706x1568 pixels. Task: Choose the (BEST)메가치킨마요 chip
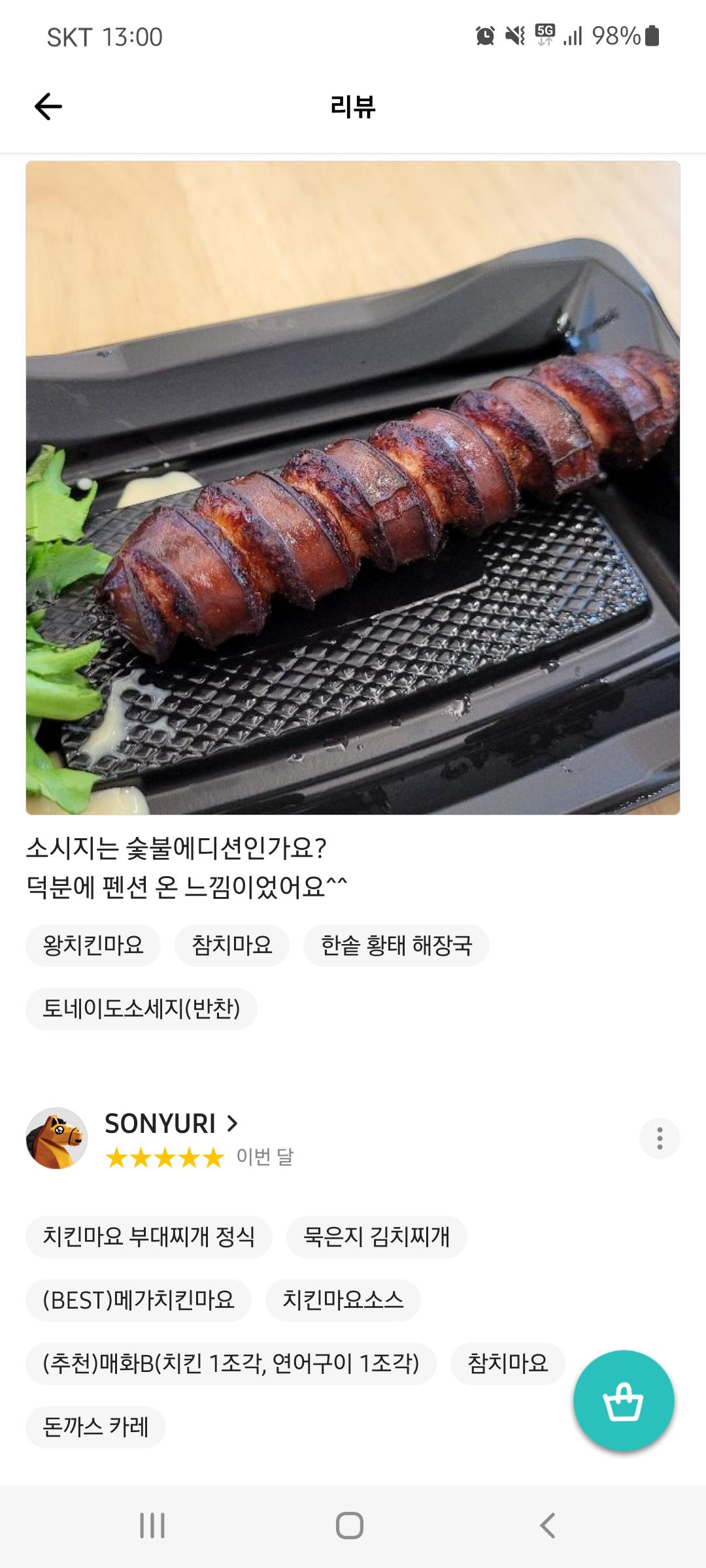coord(139,1300)
